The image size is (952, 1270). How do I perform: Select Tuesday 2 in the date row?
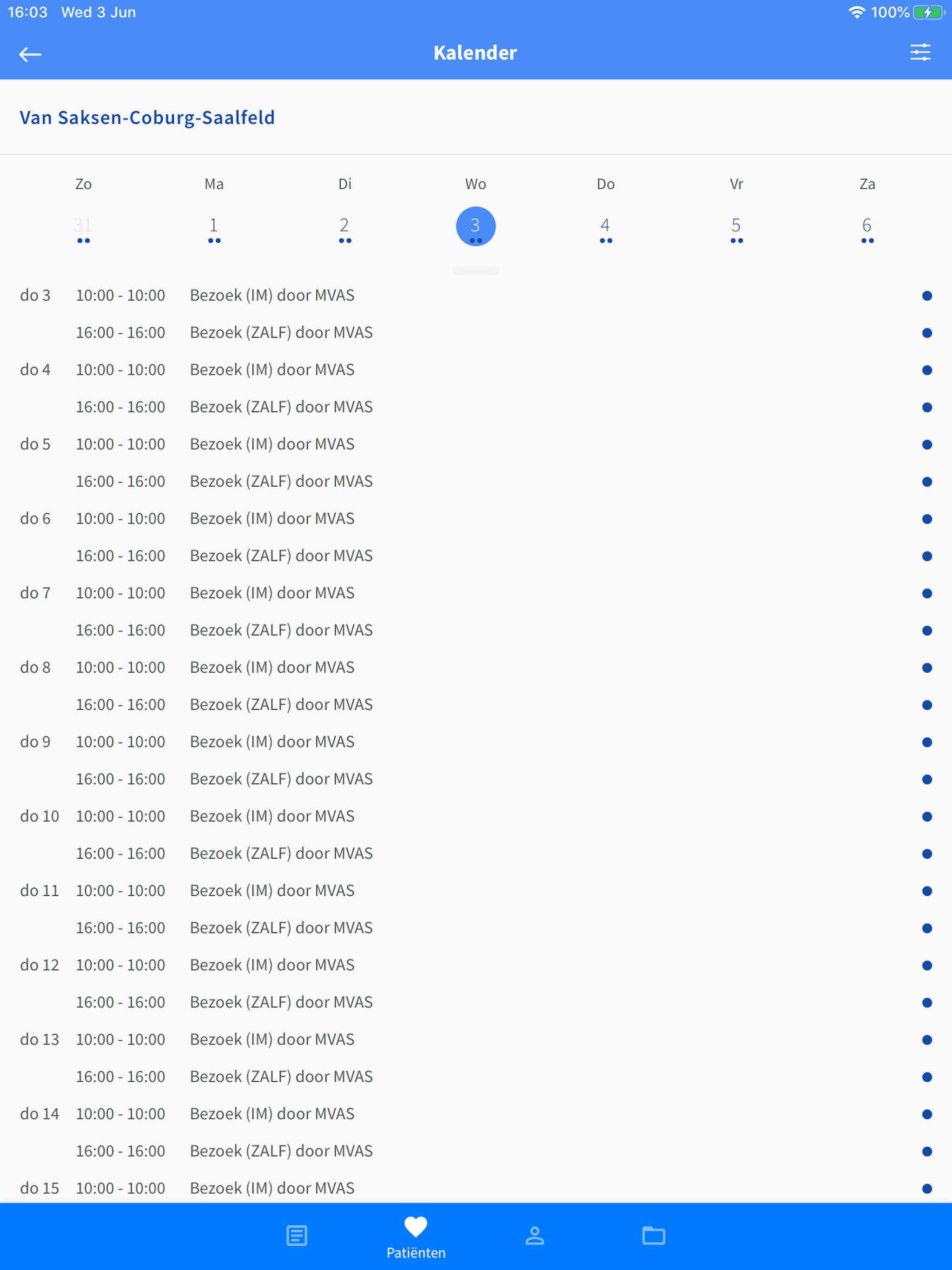(344, 225)
